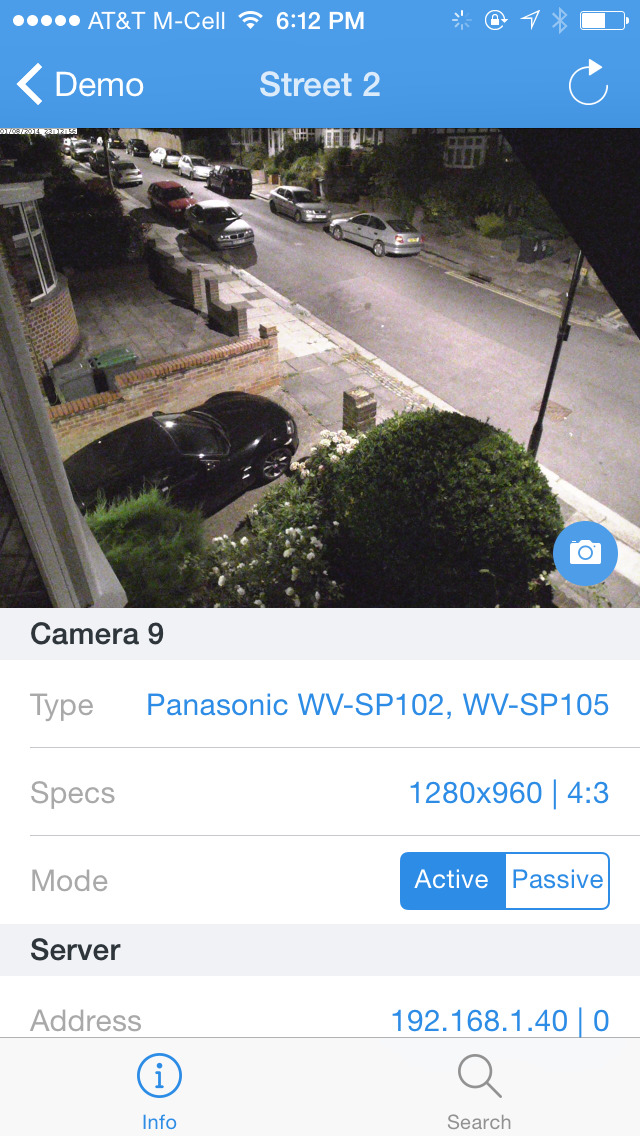Refresh the Street 2 camera feed
The width and height of the screenshot is (640, 1136).
[588, 84]
